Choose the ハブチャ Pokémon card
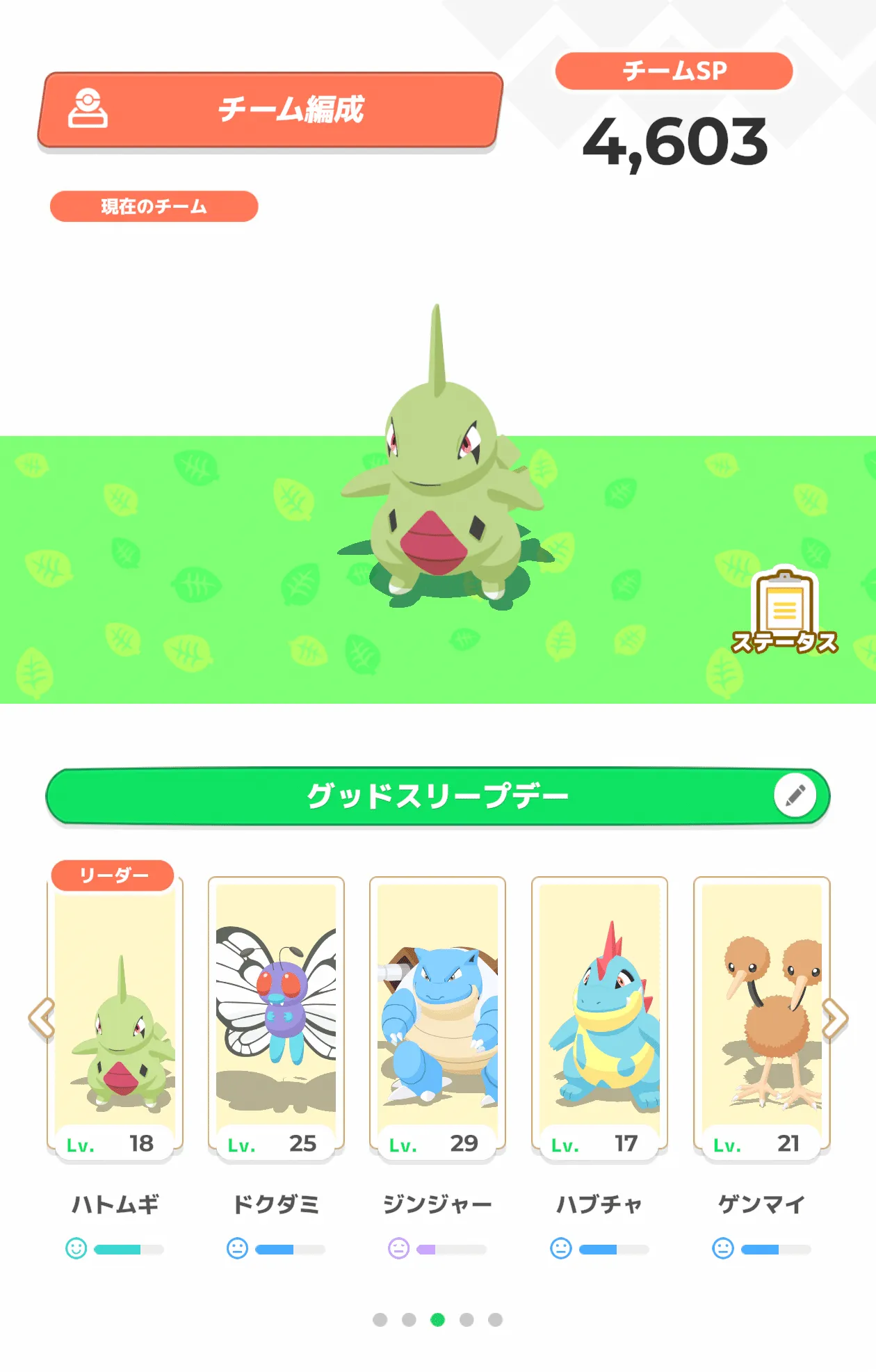Viewport: 876px width, 1372px height. [x=599, y=1015]
